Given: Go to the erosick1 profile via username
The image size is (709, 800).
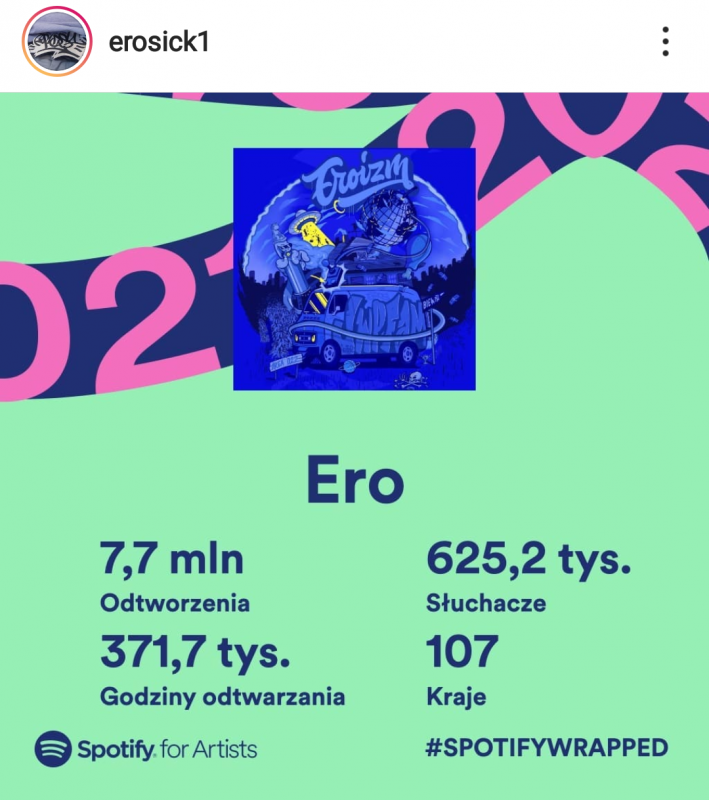Looking at the screenshot, I should coord(158,43).
